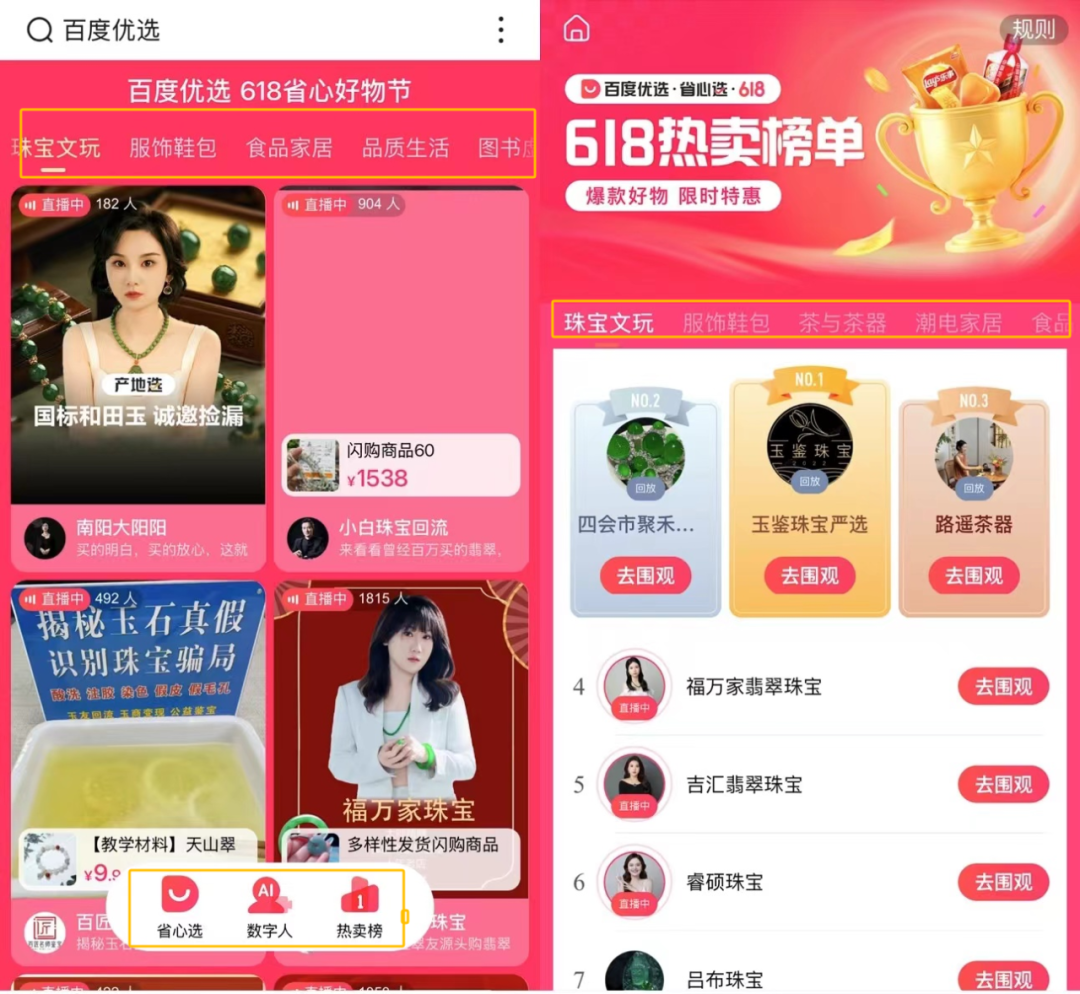Image resolution: width=1080 pixels, height=994 pixels.
Task: Tap 去围观 for 玉鉴珠宝严选
Action: 809,576
